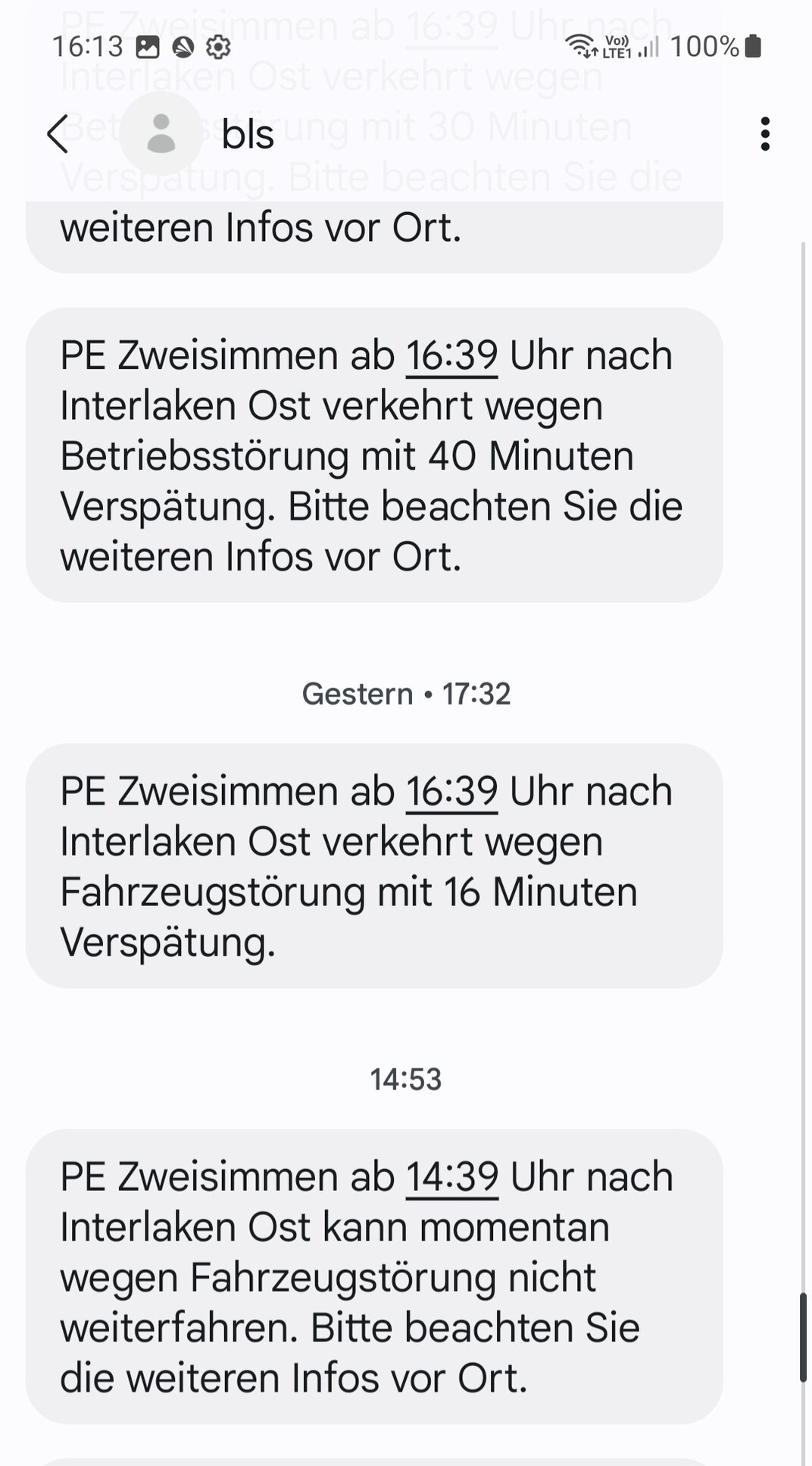Viewport: 812px width, 1466px height.
Task: Open bls contact avatar details
Action: coord(161,134)
